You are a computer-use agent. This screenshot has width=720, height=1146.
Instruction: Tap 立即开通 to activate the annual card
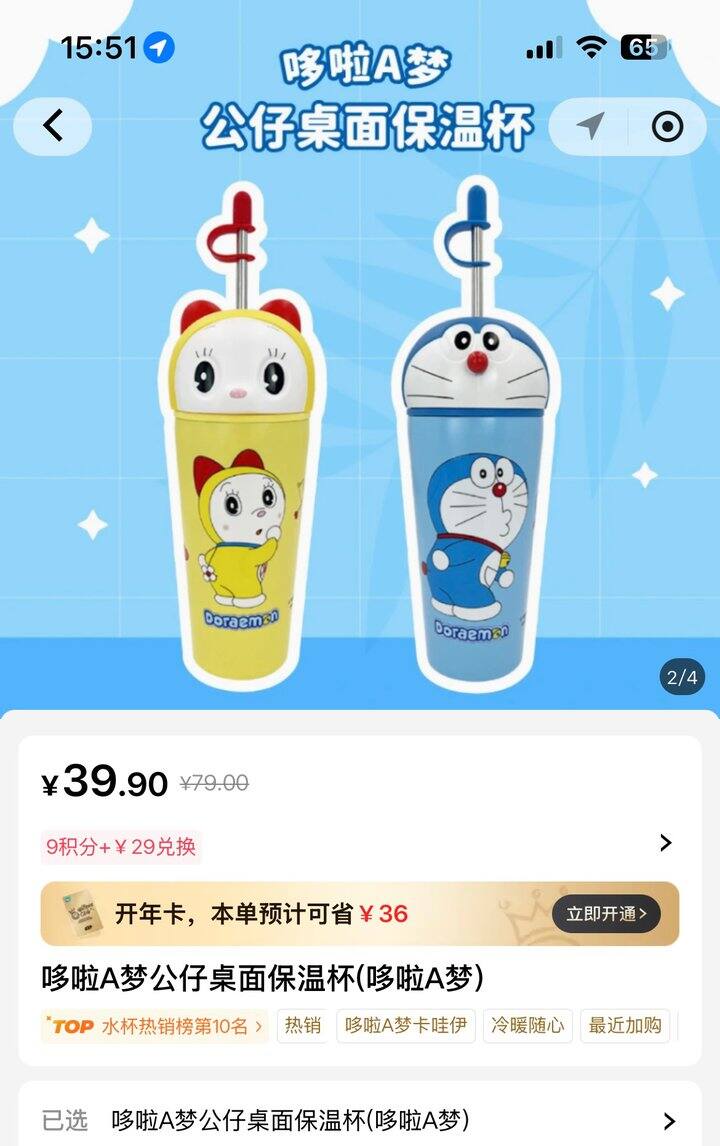pos(606,914)
